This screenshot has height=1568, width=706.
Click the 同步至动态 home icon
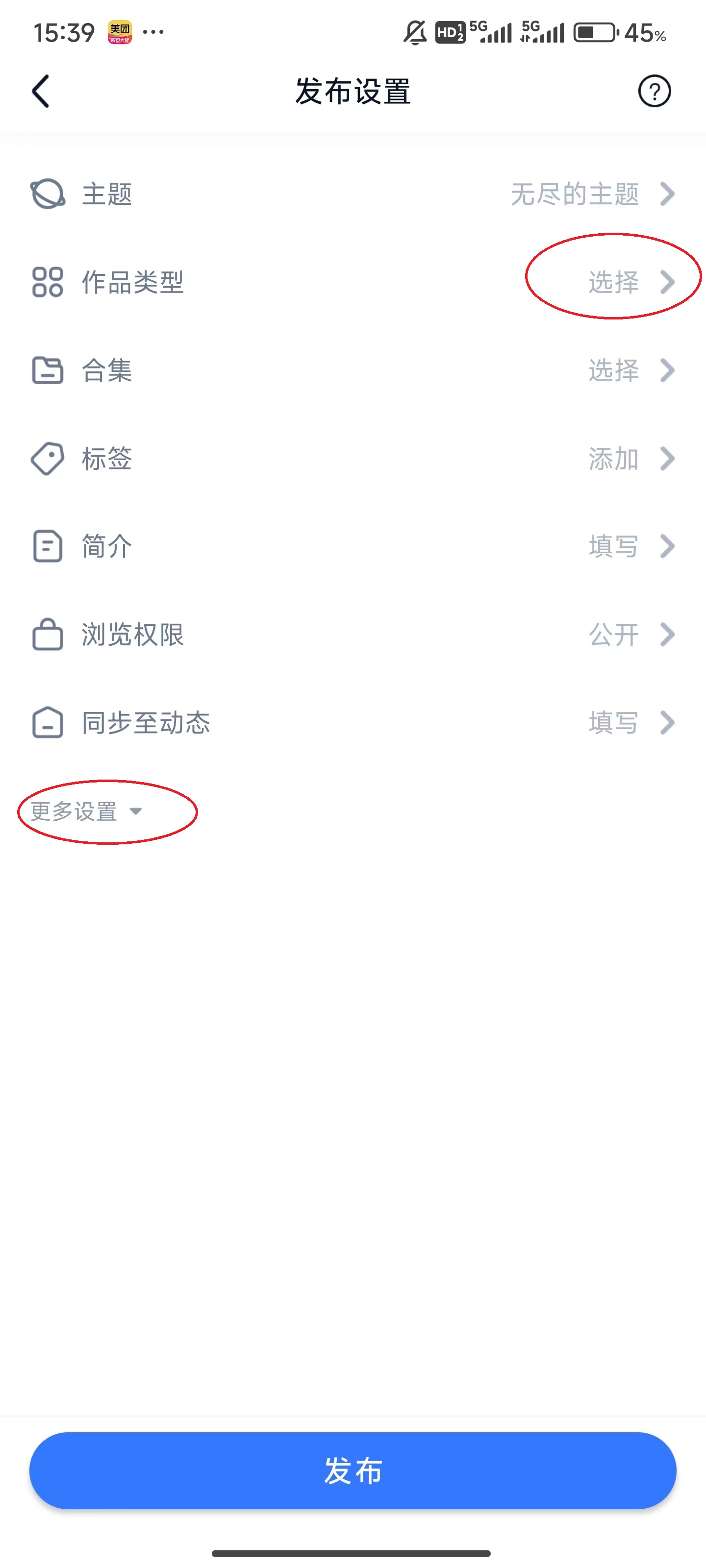tap(47, 723)
